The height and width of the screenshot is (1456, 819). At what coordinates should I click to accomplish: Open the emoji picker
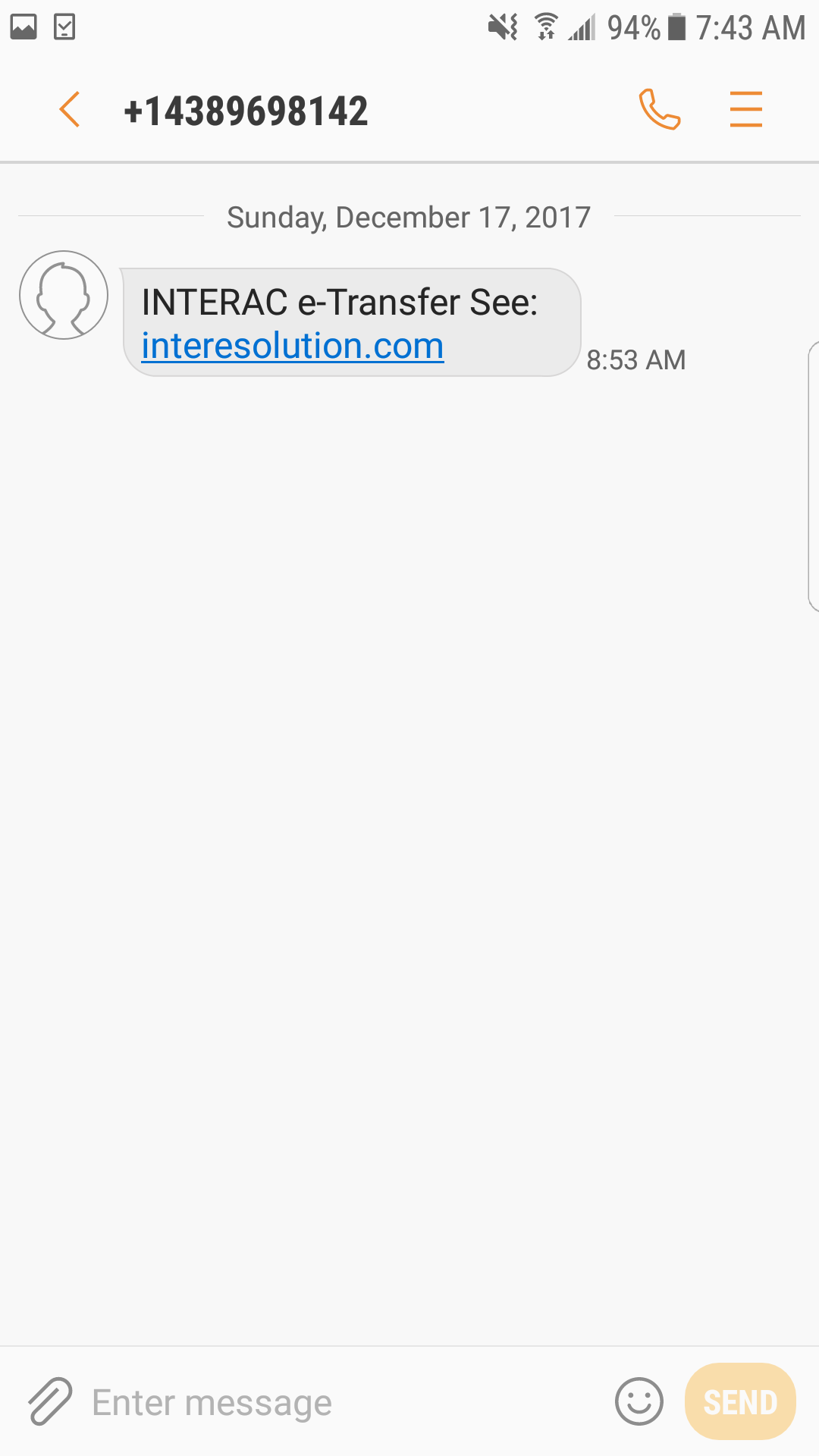[639, 1401]
